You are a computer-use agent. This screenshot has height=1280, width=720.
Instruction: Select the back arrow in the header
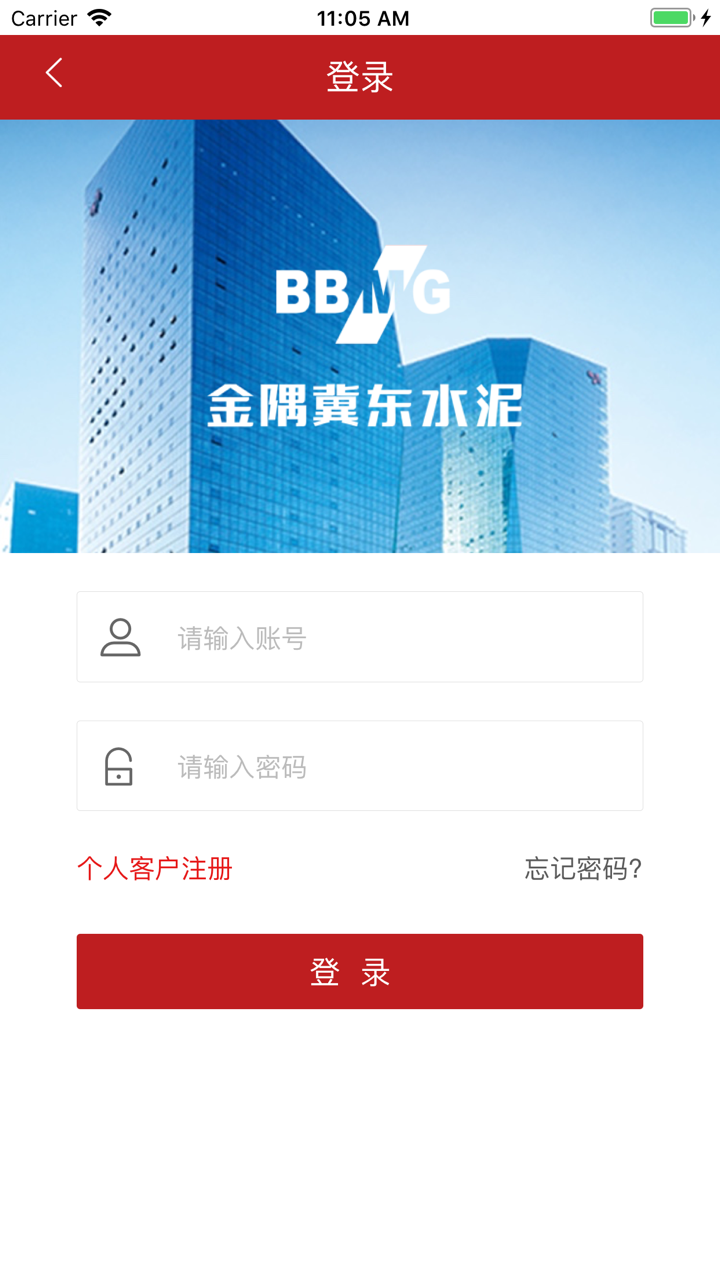click(x=52, y=73)
